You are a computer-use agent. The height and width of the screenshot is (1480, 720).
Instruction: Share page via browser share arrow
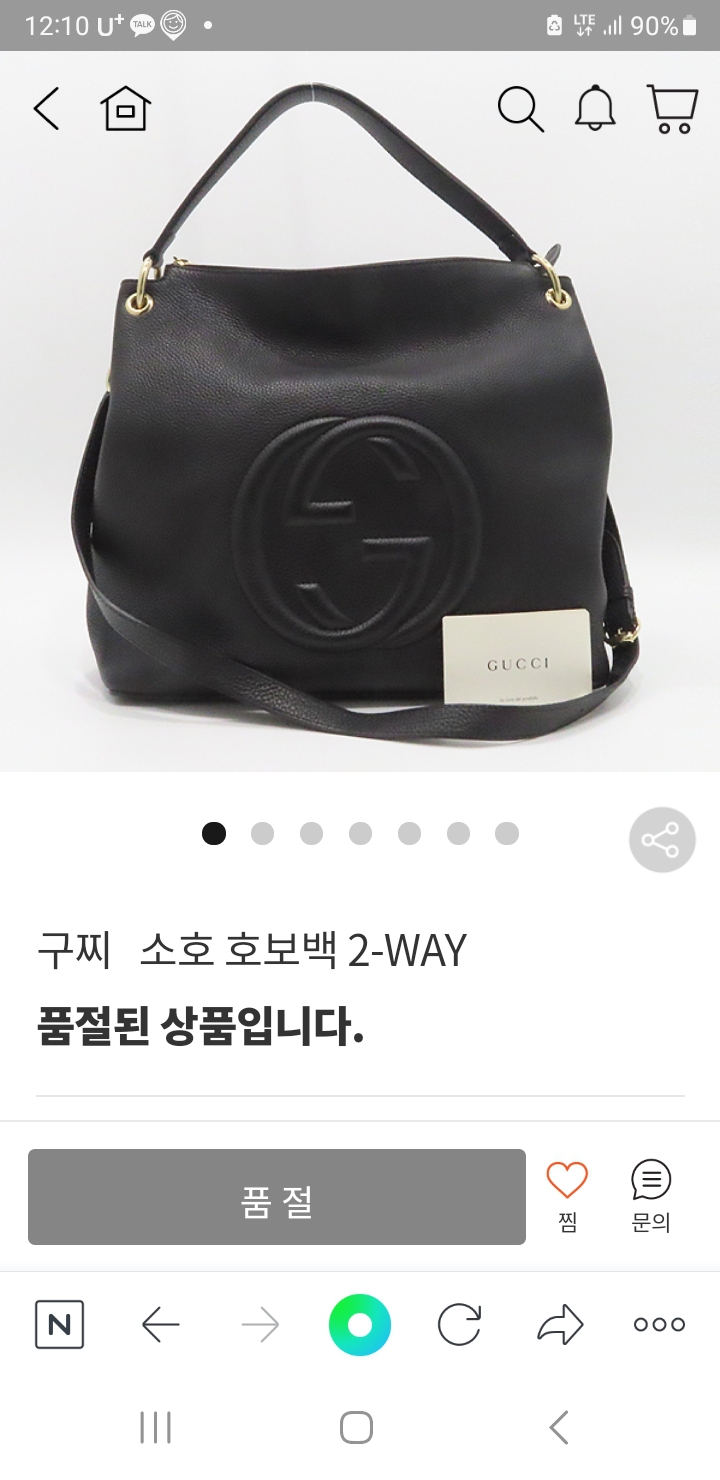click(x=560, y=1325)
